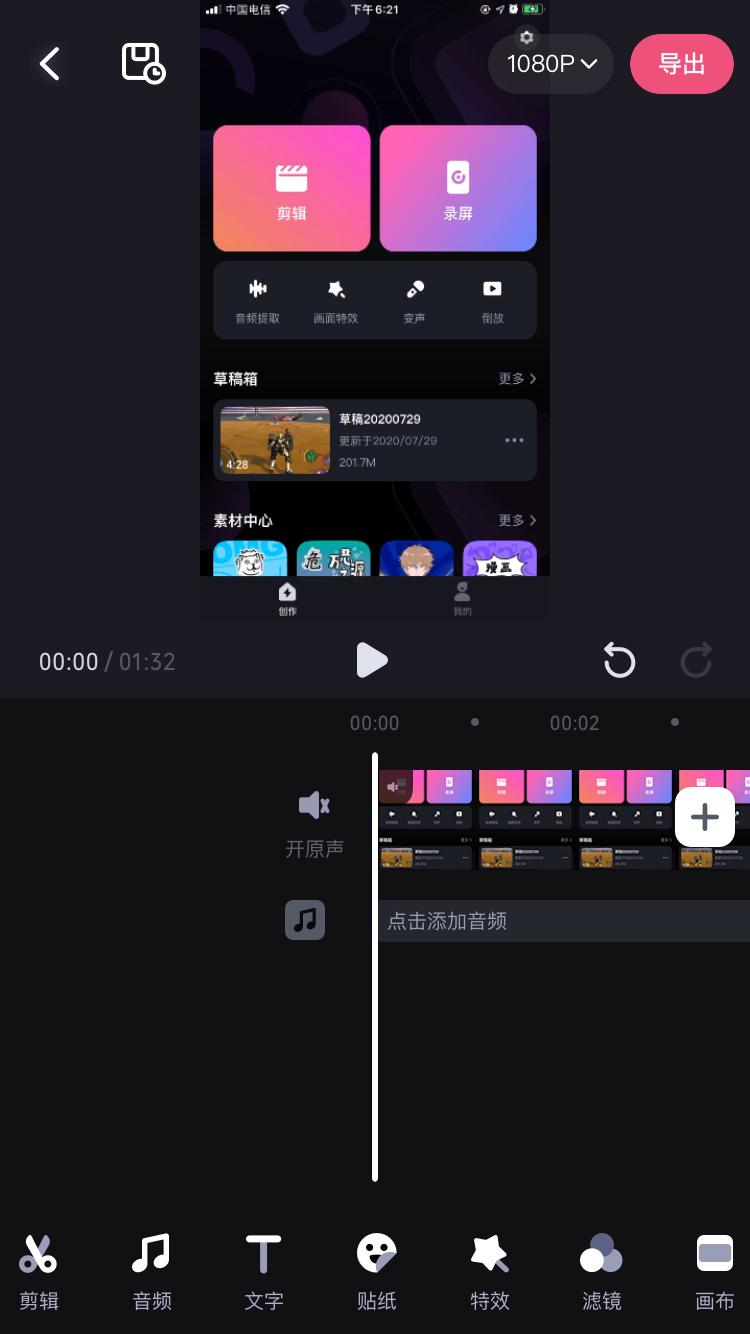Select the 剪辑 scissors editing tool
The image size is (750, 1334).
38,1272
